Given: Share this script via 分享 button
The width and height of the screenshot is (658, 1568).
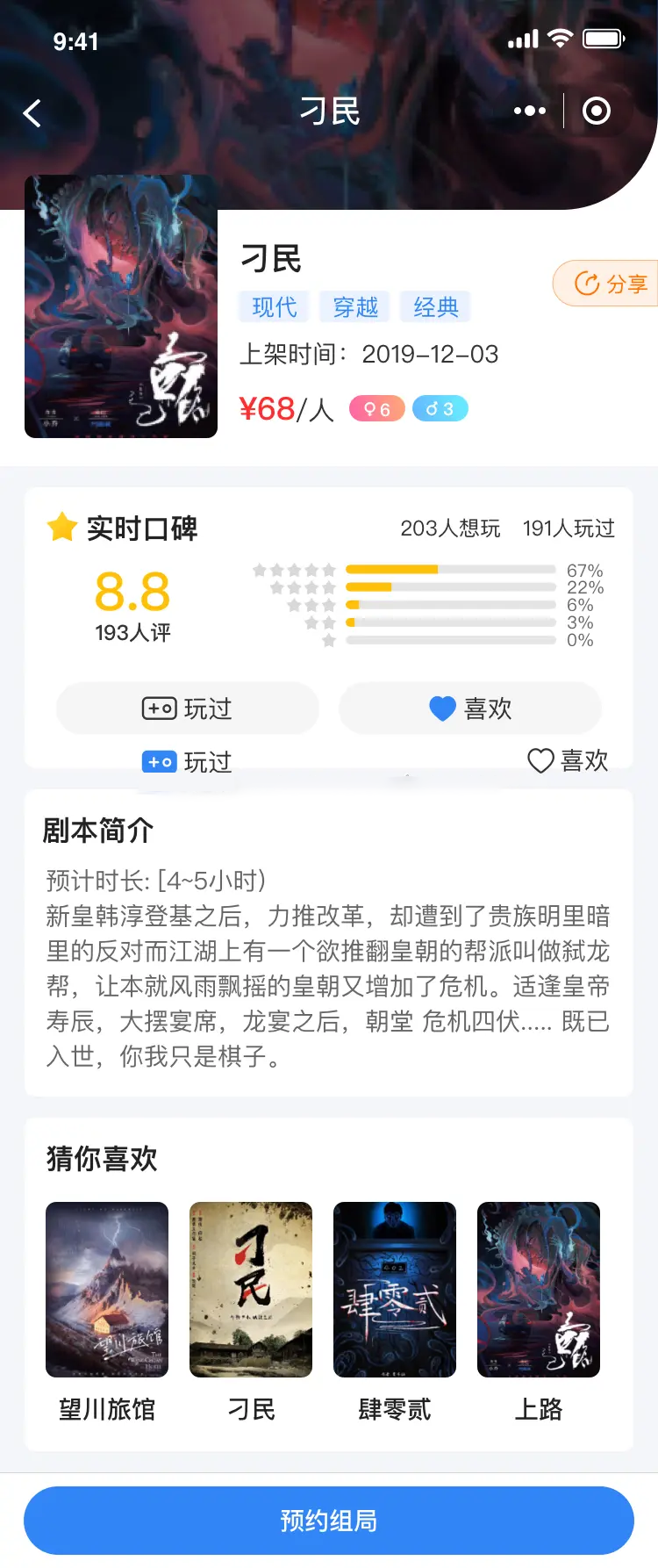Looking at the screenshot, I should (610, 284).
